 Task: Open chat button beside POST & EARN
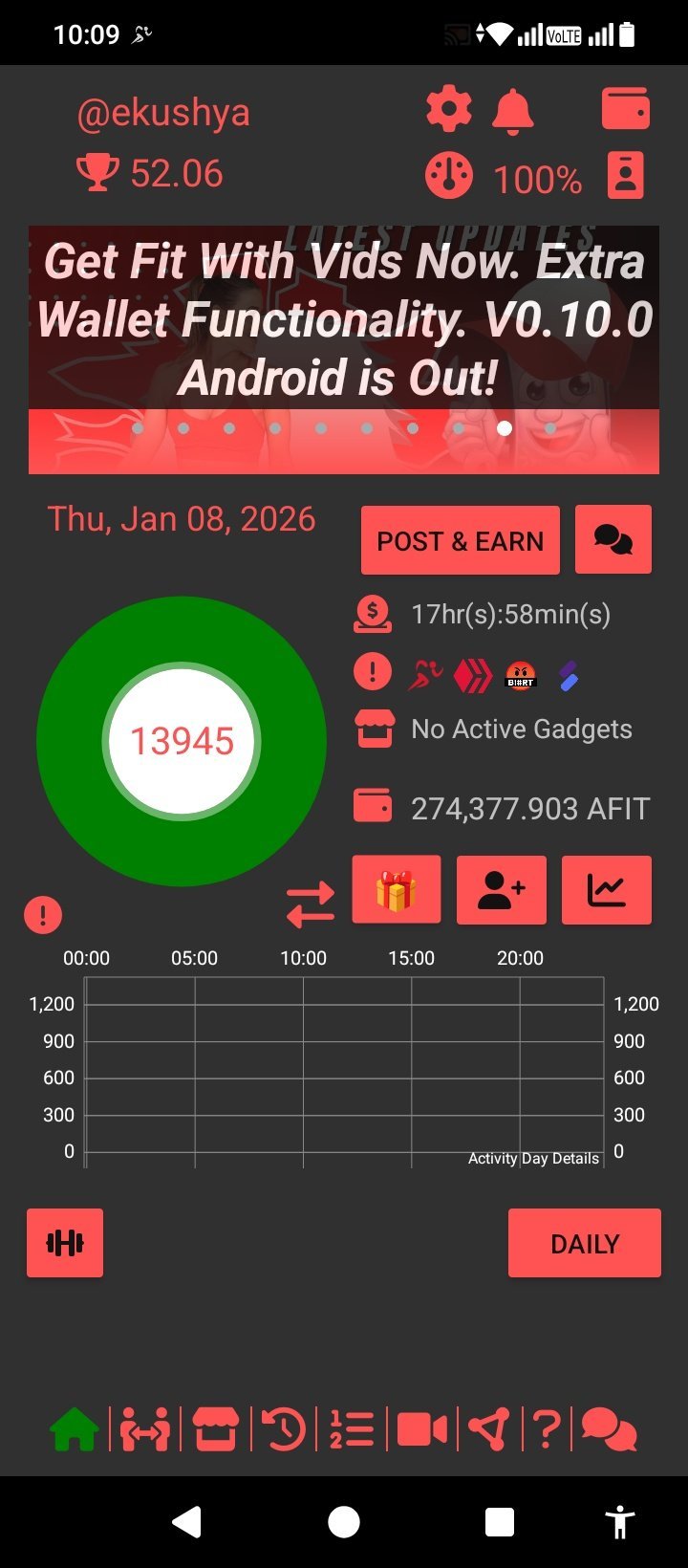(x=613, y=540)
